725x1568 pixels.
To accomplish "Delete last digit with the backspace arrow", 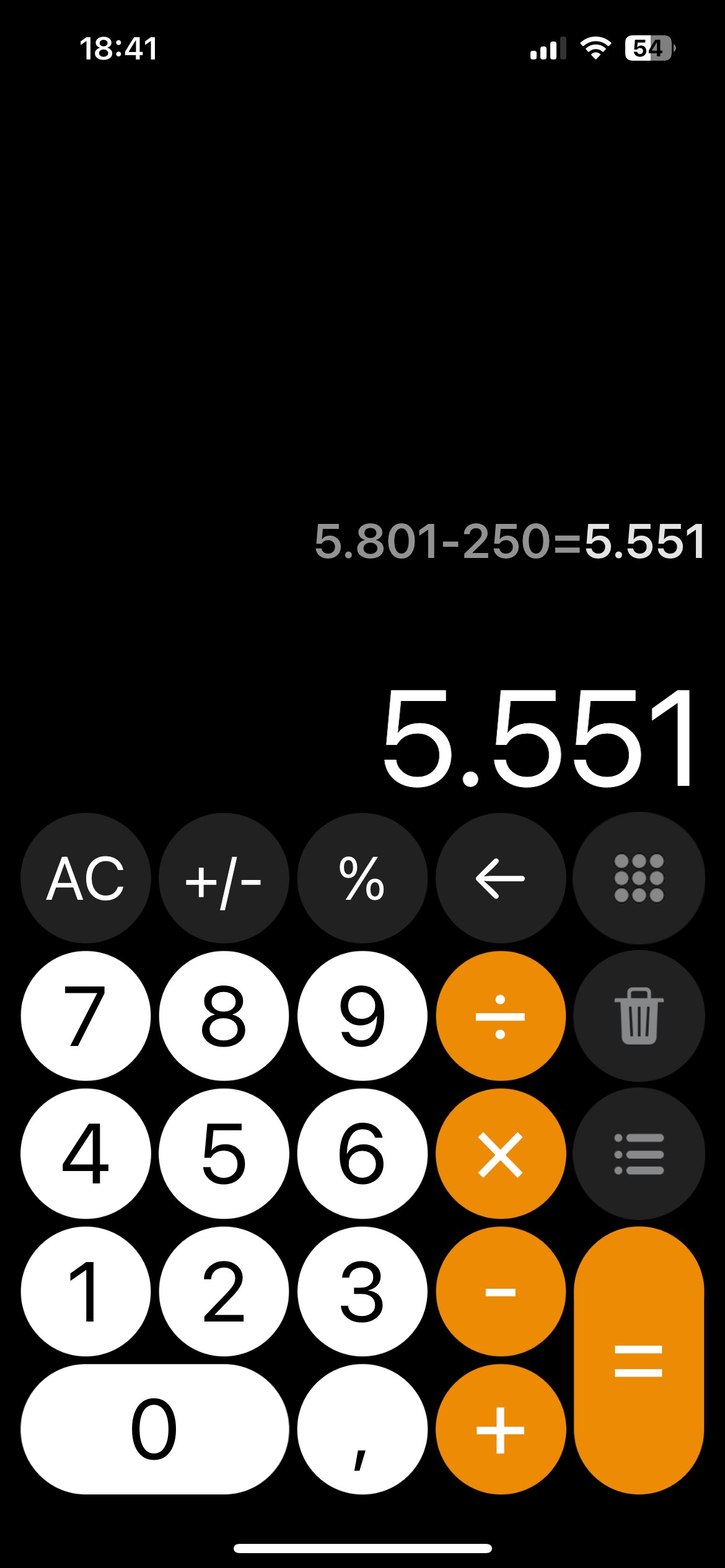I will point(501,878).
